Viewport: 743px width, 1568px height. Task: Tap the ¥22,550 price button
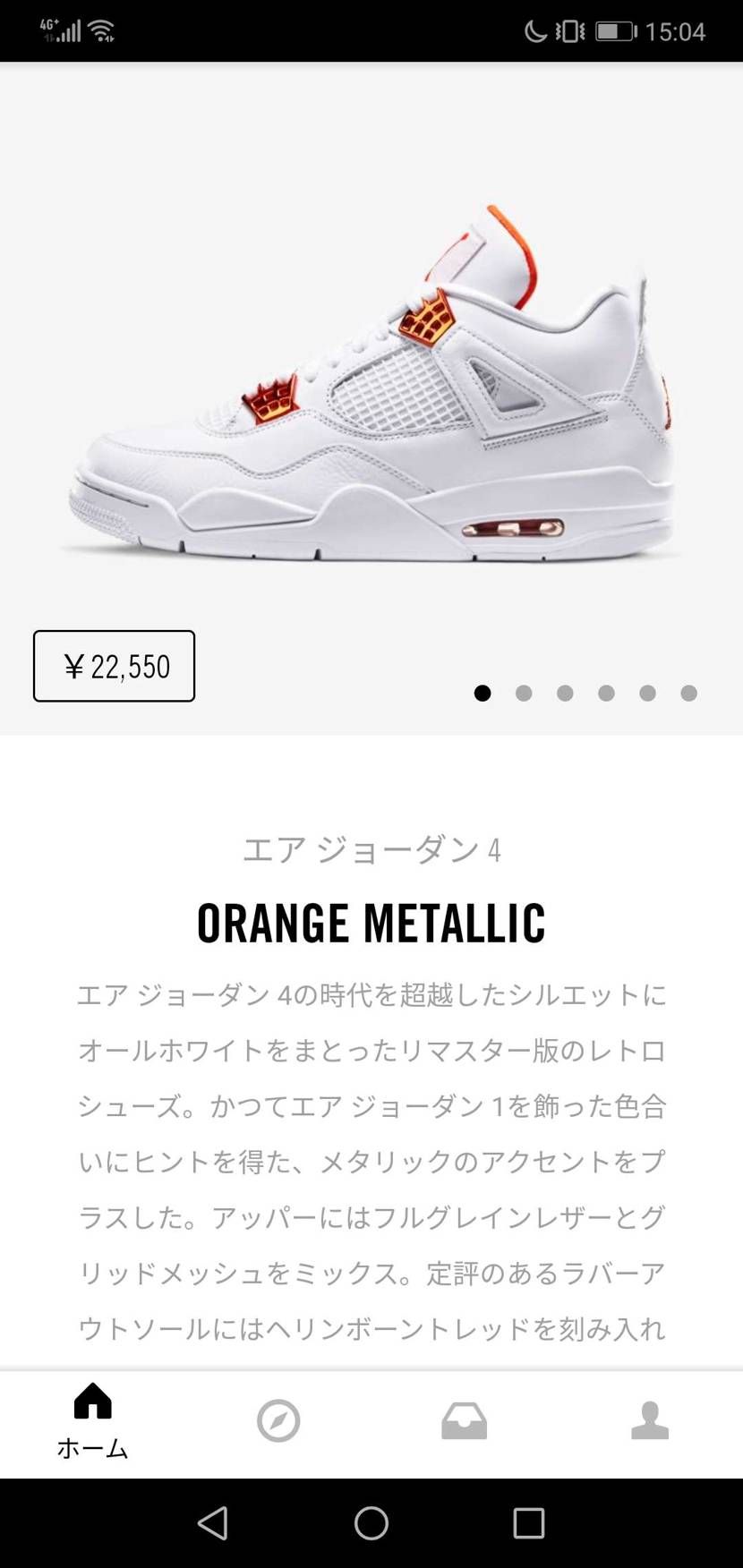pos(114,665)
